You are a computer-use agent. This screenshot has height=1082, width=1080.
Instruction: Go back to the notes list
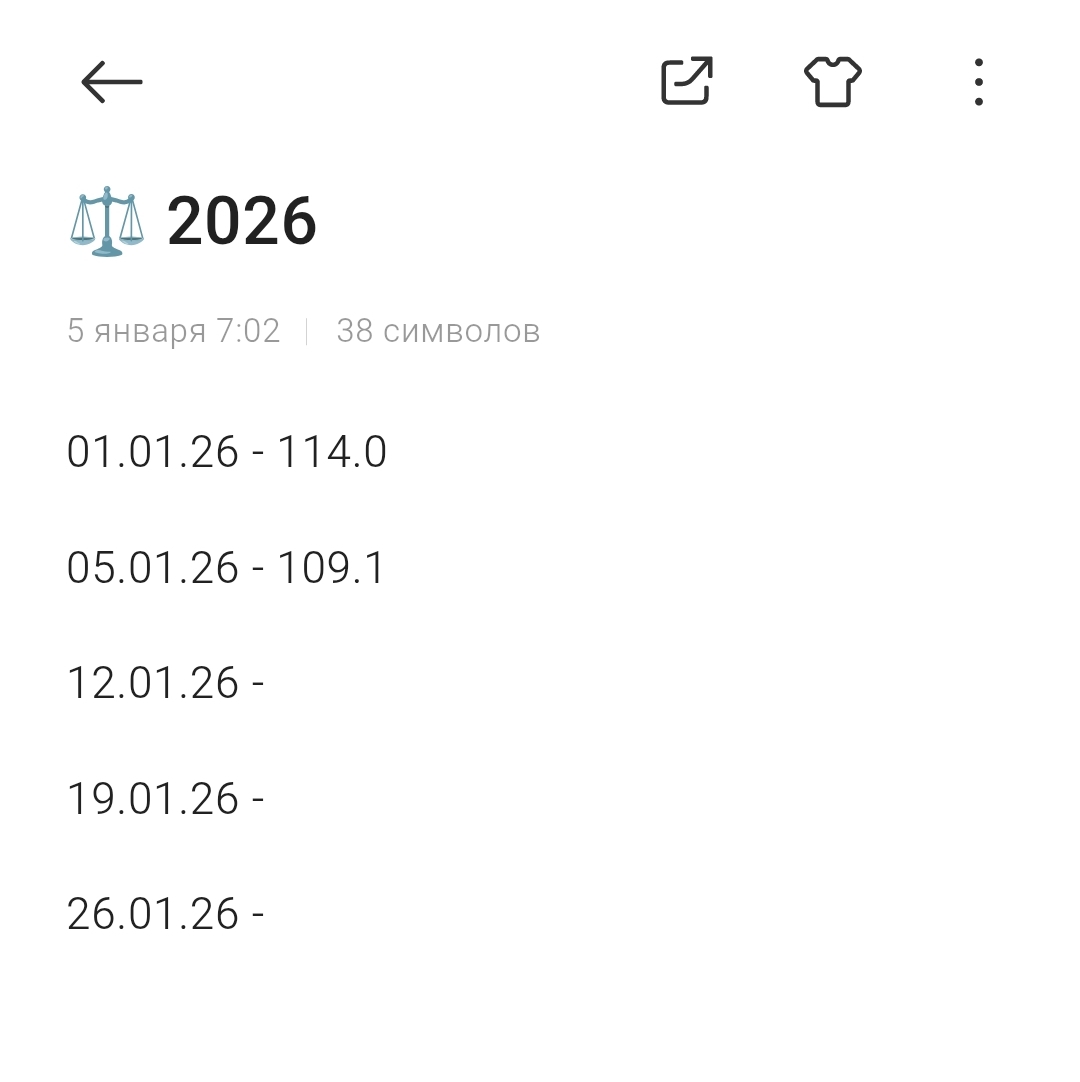(x=111, y=82)
